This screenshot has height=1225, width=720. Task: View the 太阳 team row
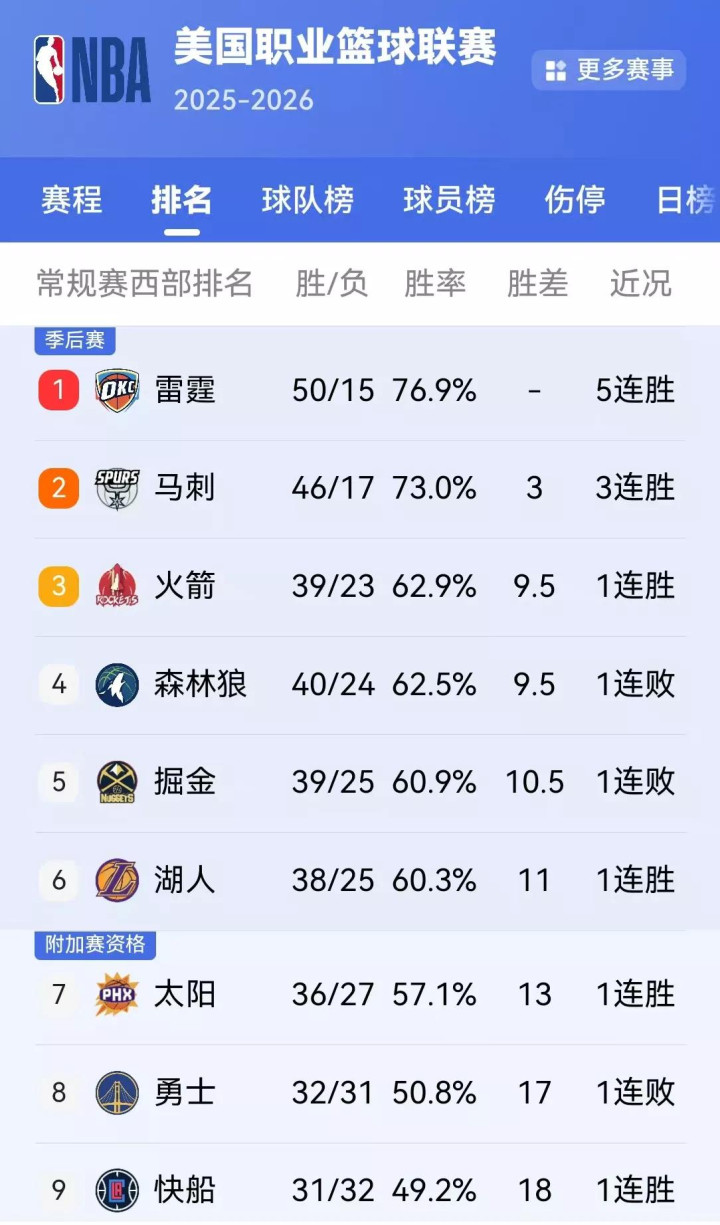(x=360, y=994)
